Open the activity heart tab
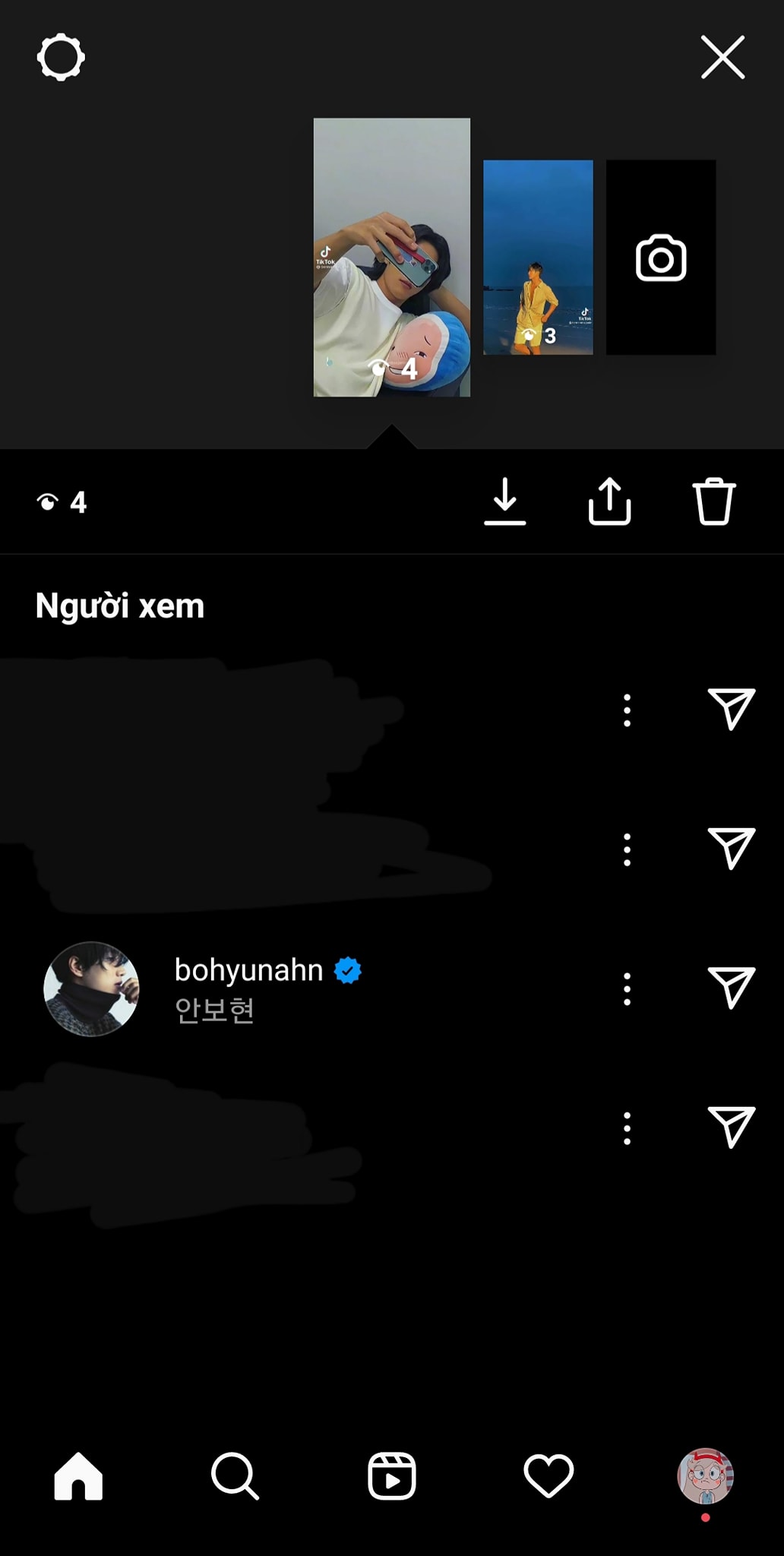Image resolution: width=784 pixels, height=1556 pixels. click(x=548, y=1476)
